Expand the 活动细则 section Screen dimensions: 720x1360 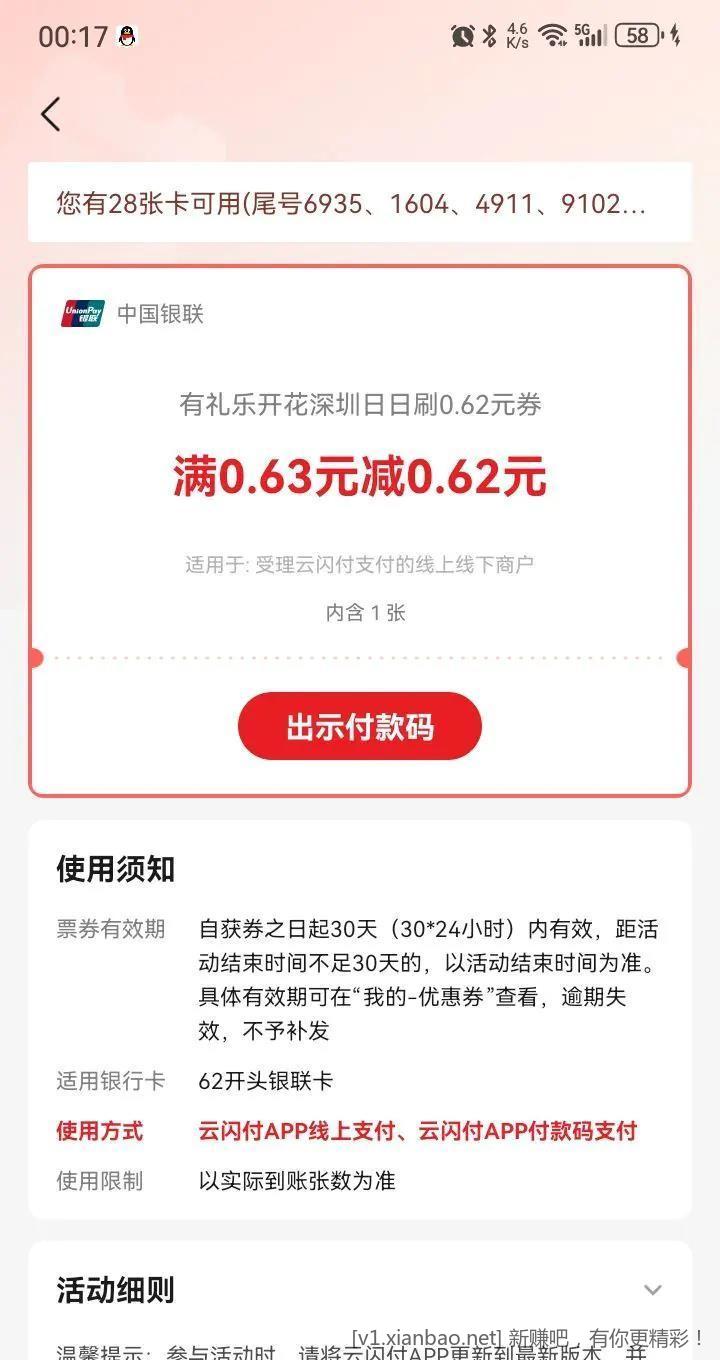[x=652, y=1290]
